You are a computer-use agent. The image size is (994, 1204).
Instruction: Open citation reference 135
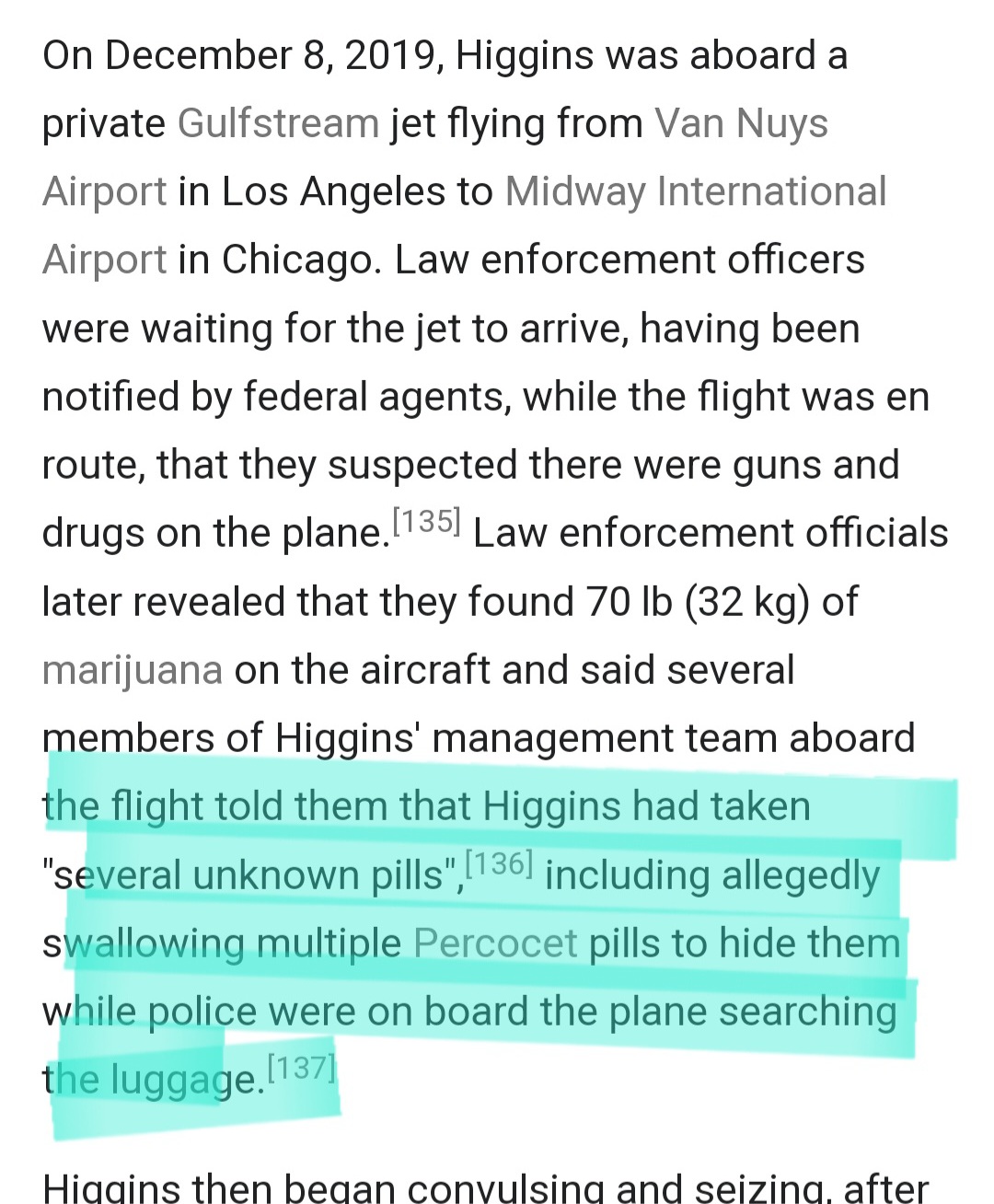[x=426, y=521]
